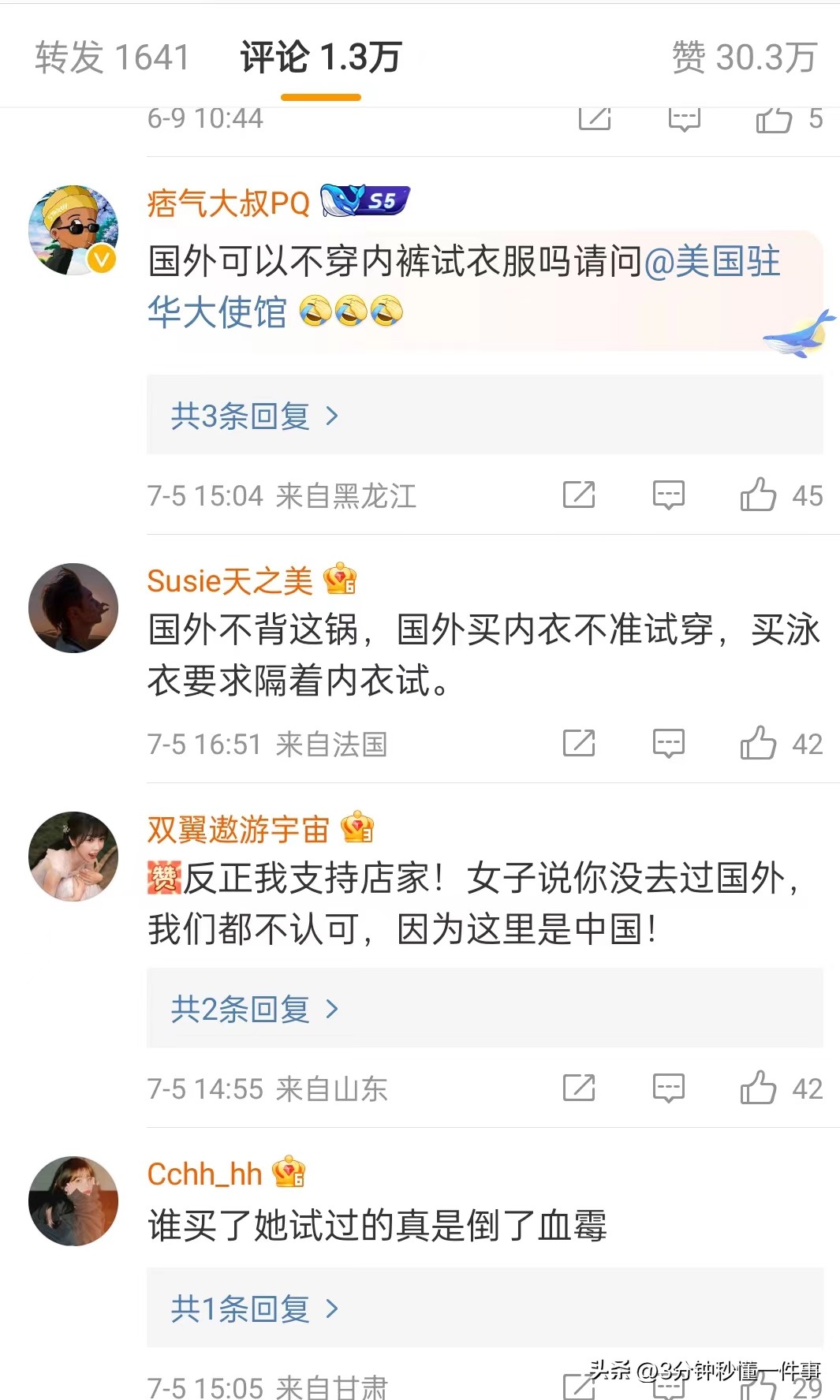Expand the 1 reply under Cchh_hh's comment
Viewport: 840px width, 1400px height.
tap(245, 1307)
